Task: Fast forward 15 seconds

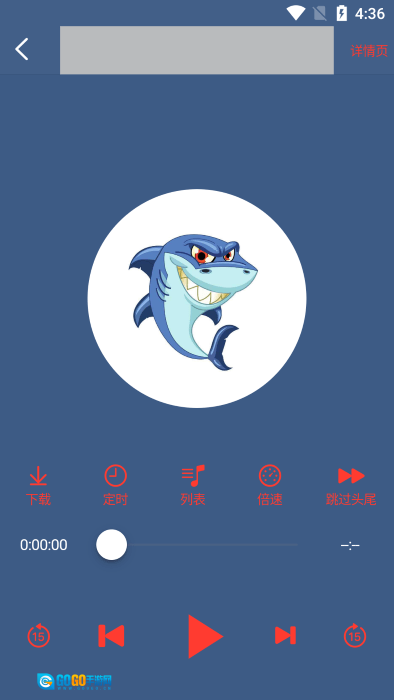Action: [x=355, y=635]
